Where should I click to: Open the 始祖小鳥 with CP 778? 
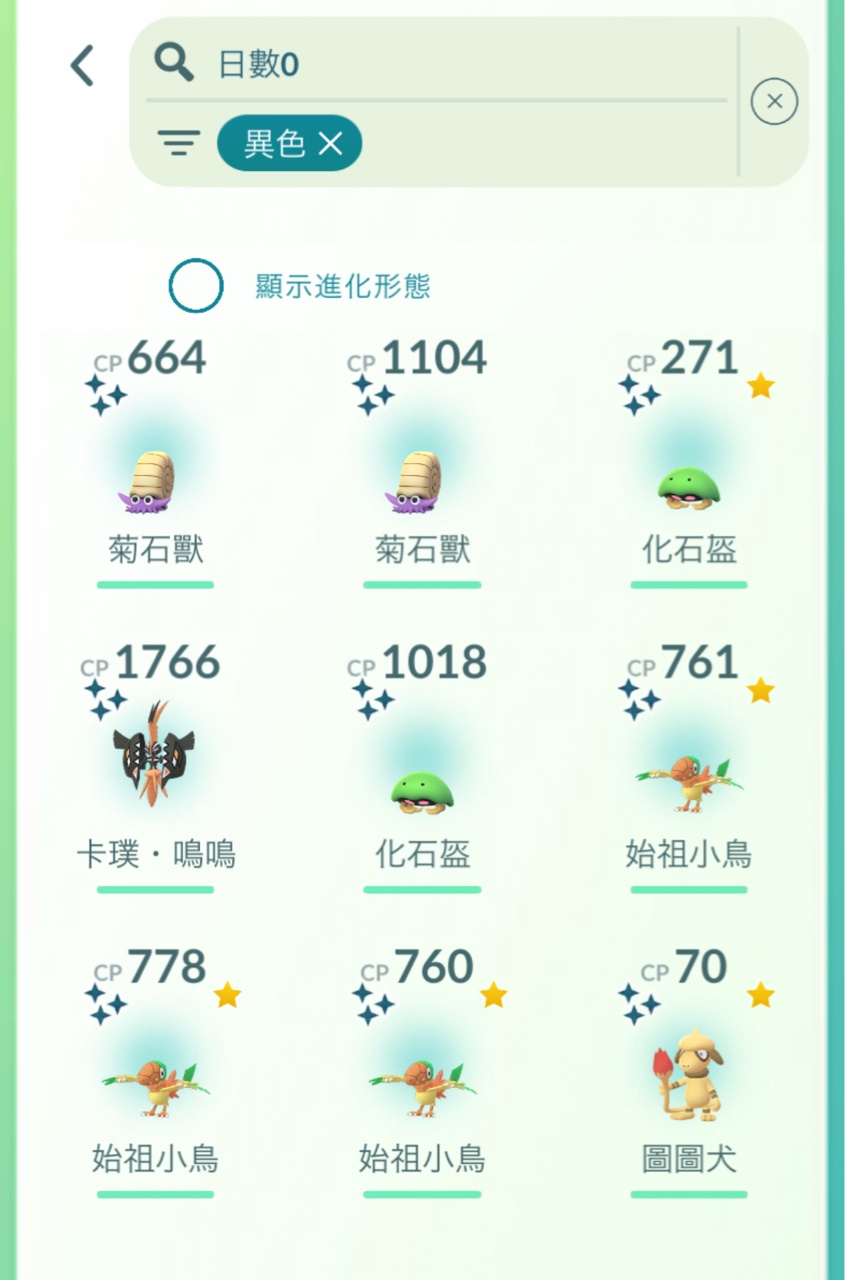click(x=155, y=1087)
